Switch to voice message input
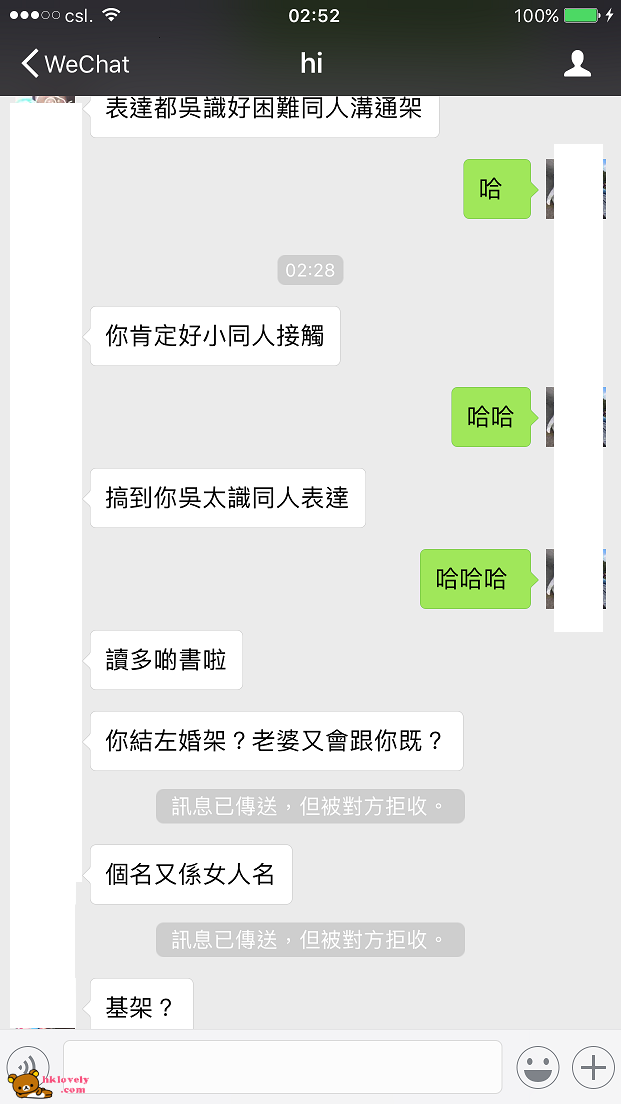This screenshot has width=621, height=1104. pyautogui.click(x=28, y=1067)
